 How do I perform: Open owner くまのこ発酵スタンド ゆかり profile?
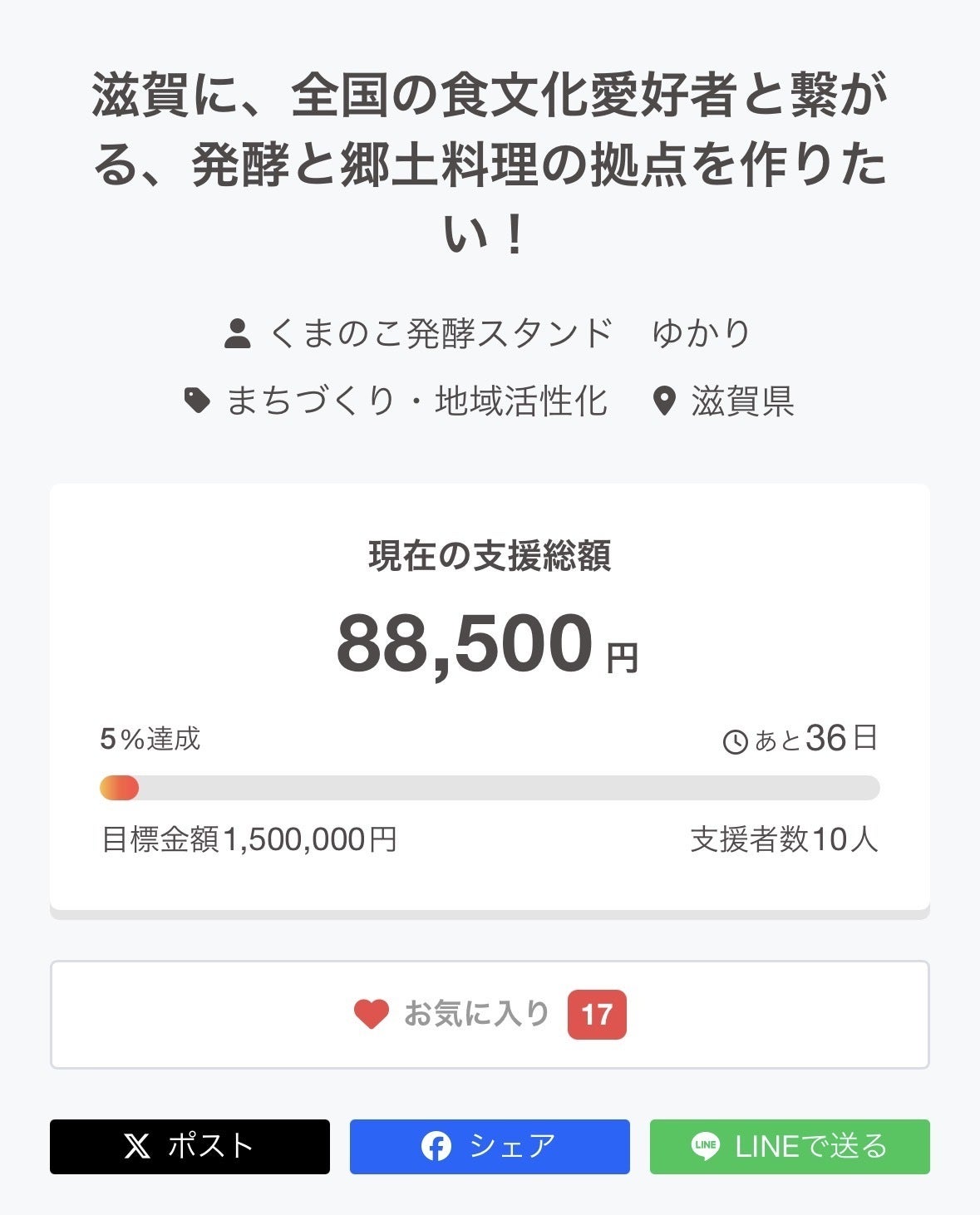click(488, 333)
